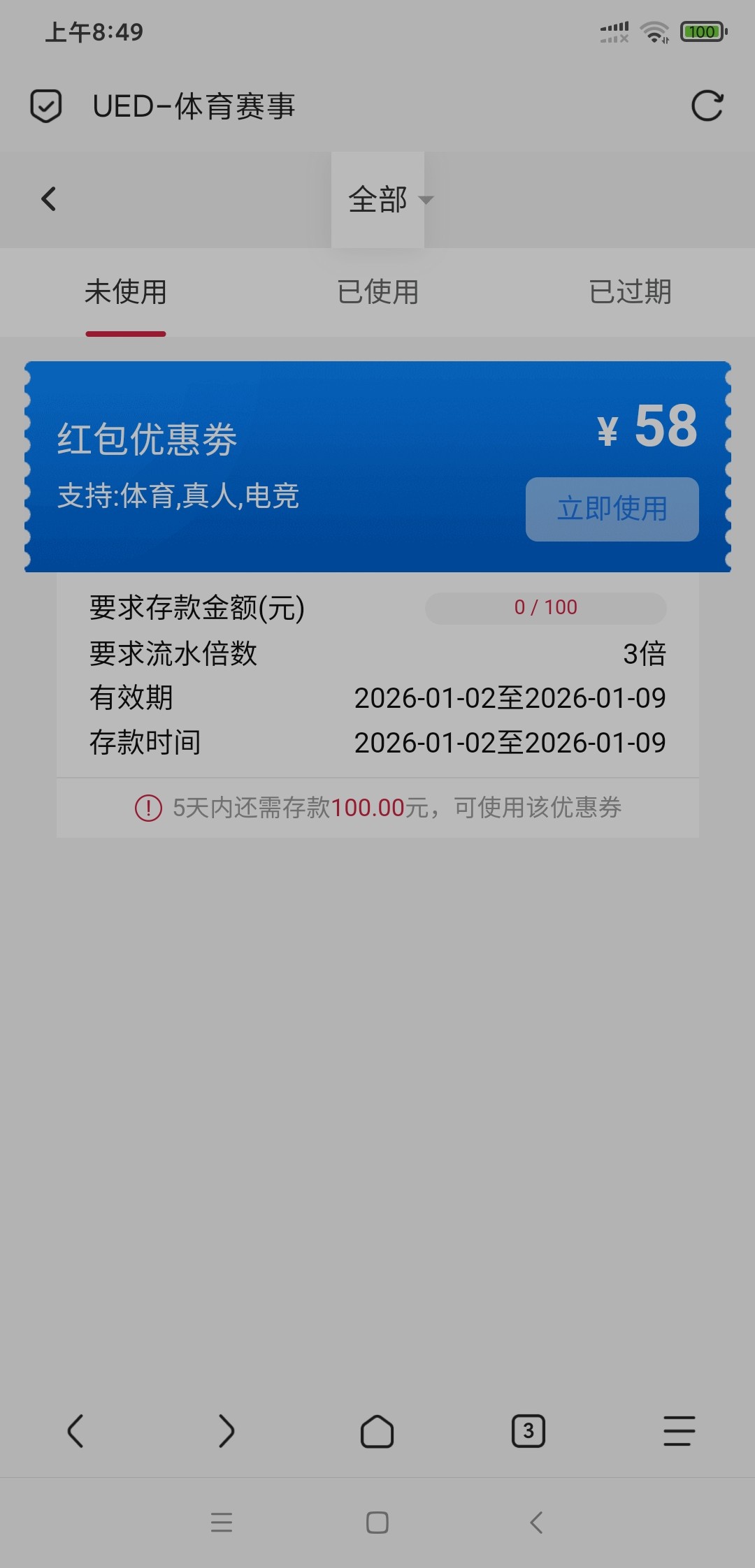The height and width of the screenshot is (1568, 755).
Task: Open the 红包优惠券 coupon card
Action: tap(280, 465)
